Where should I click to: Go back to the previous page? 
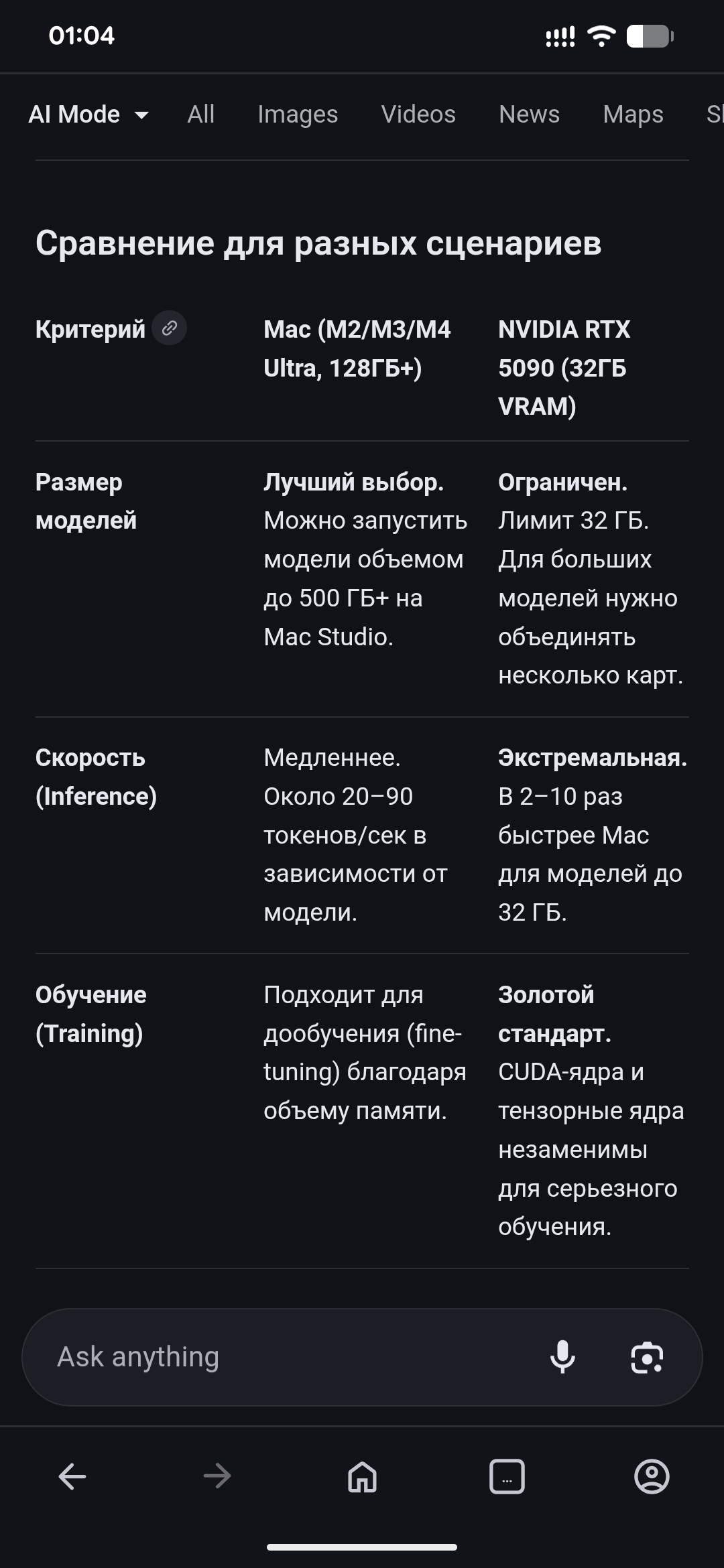(x=72, y=1476)
